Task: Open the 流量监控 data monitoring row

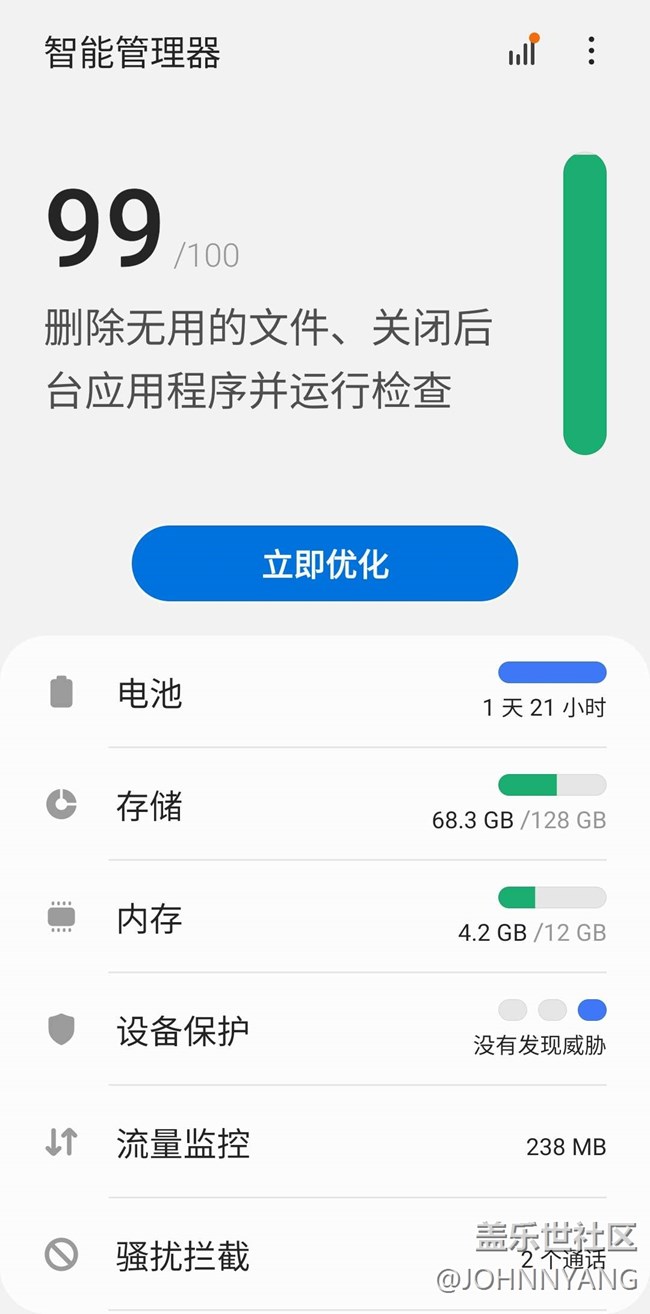Action: click(325, 1143)
